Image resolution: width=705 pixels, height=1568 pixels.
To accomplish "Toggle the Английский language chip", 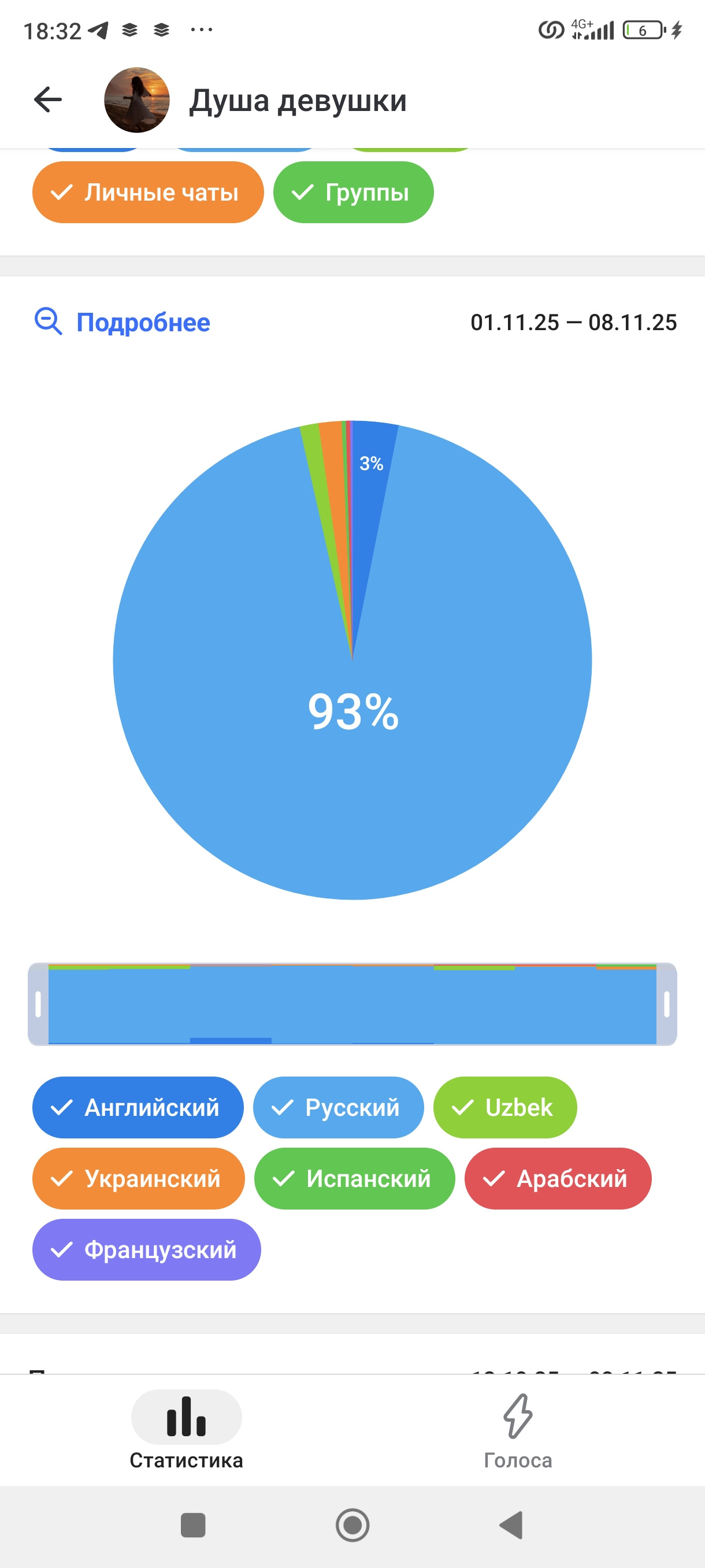I will point(138,1107).
